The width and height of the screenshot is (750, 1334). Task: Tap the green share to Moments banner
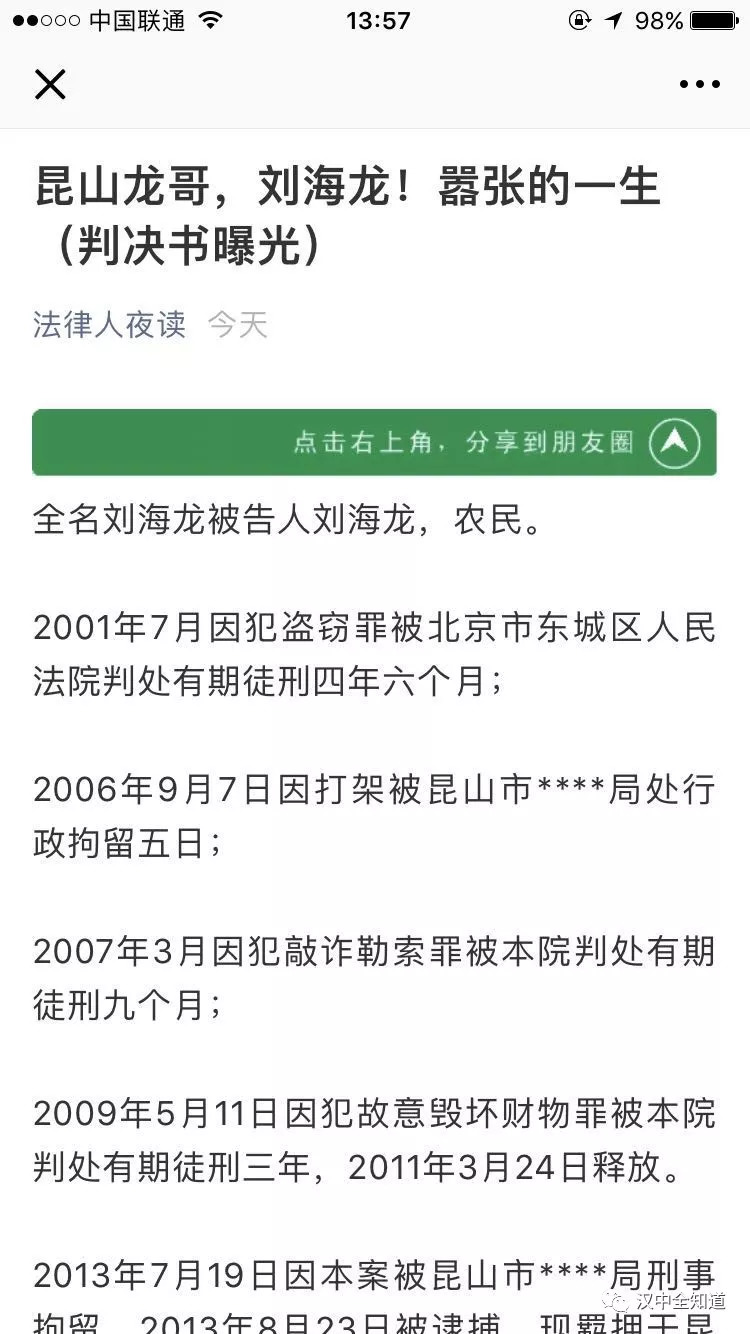374,442
